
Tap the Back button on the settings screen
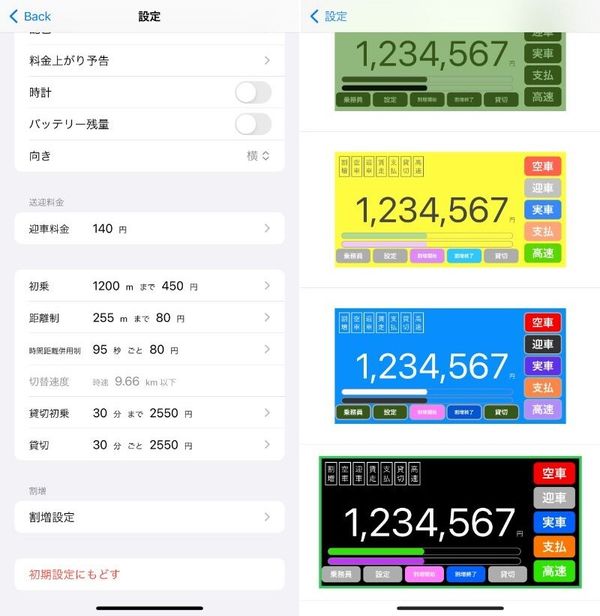[x=30, y=16]
